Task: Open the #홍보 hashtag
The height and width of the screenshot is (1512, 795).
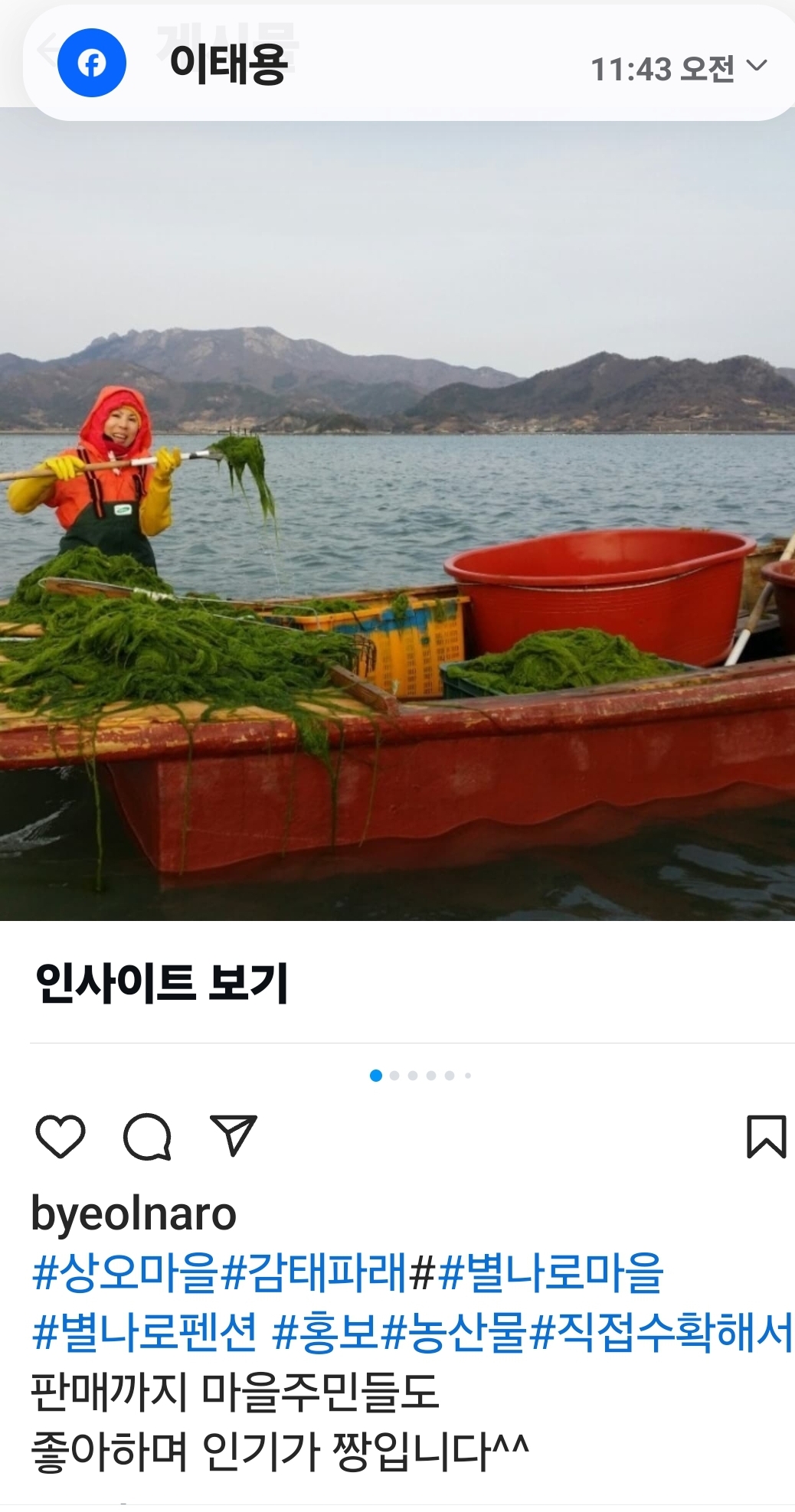Action: pos(325,1333)
